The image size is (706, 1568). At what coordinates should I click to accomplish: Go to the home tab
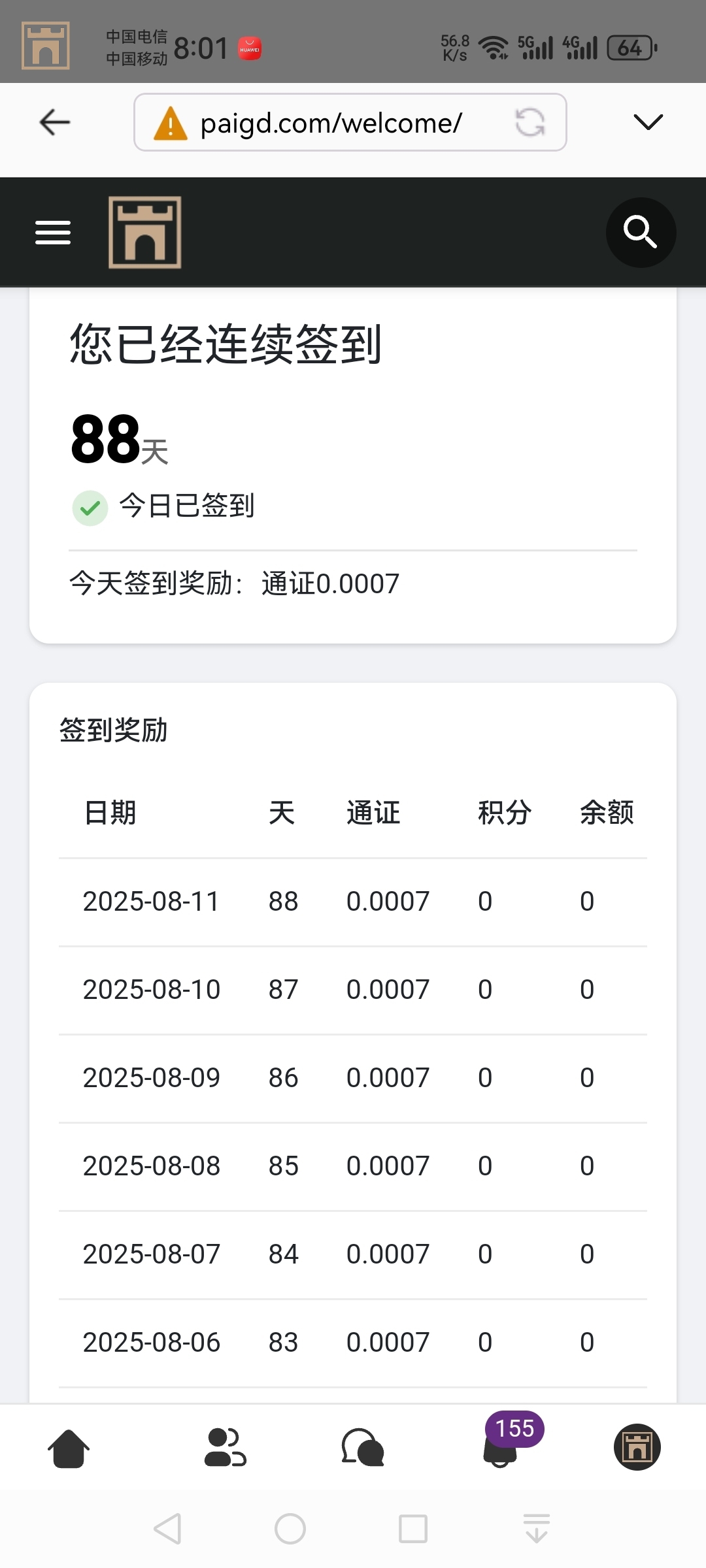tap(69, 1448)
